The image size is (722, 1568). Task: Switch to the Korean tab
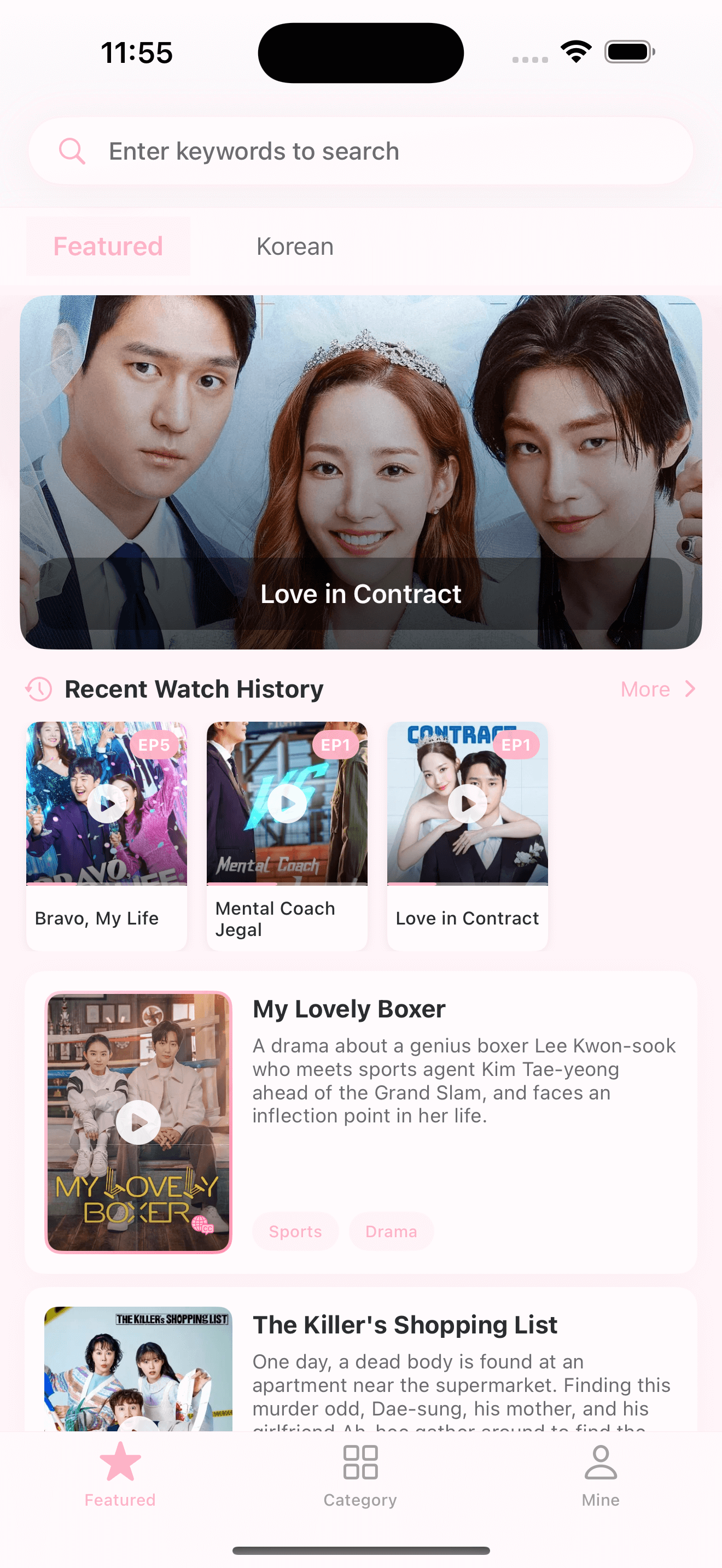295,246
